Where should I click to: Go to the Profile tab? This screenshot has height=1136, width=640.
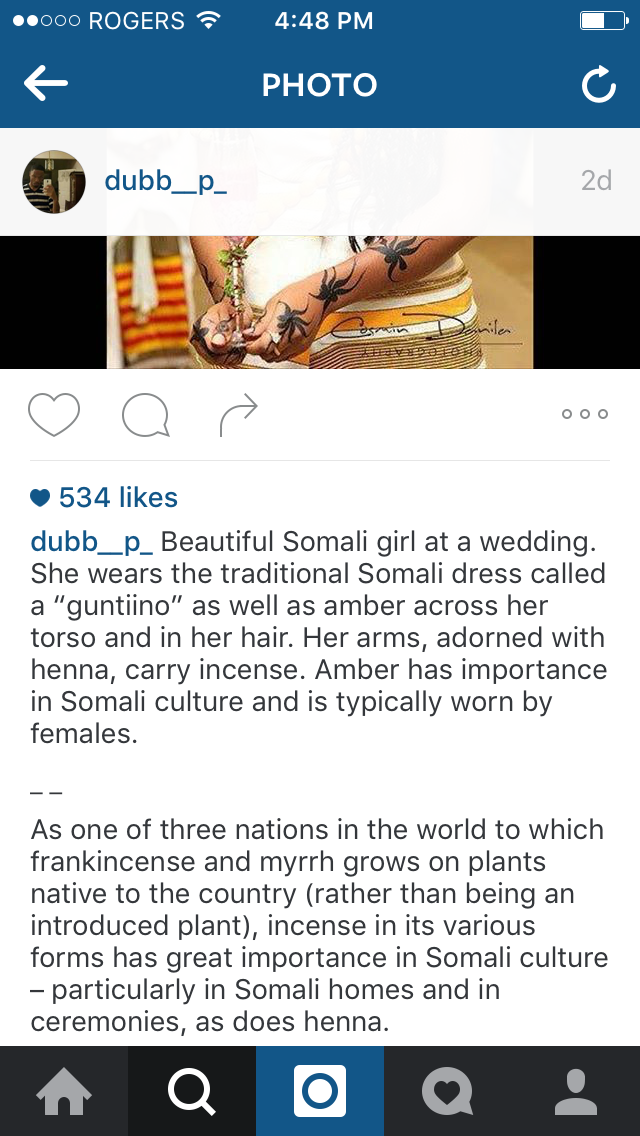click(576, 1091)
